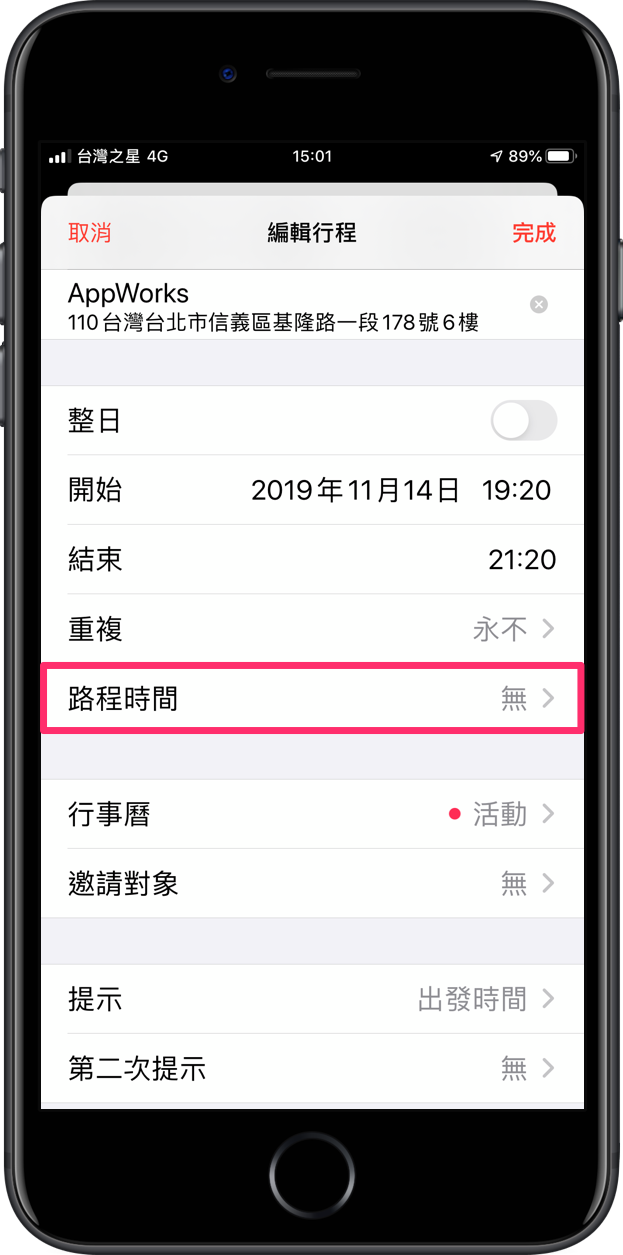Open 邀請對象 to add invitees
The height and width of the screenshot is (1255, 623).
point(312,884)
